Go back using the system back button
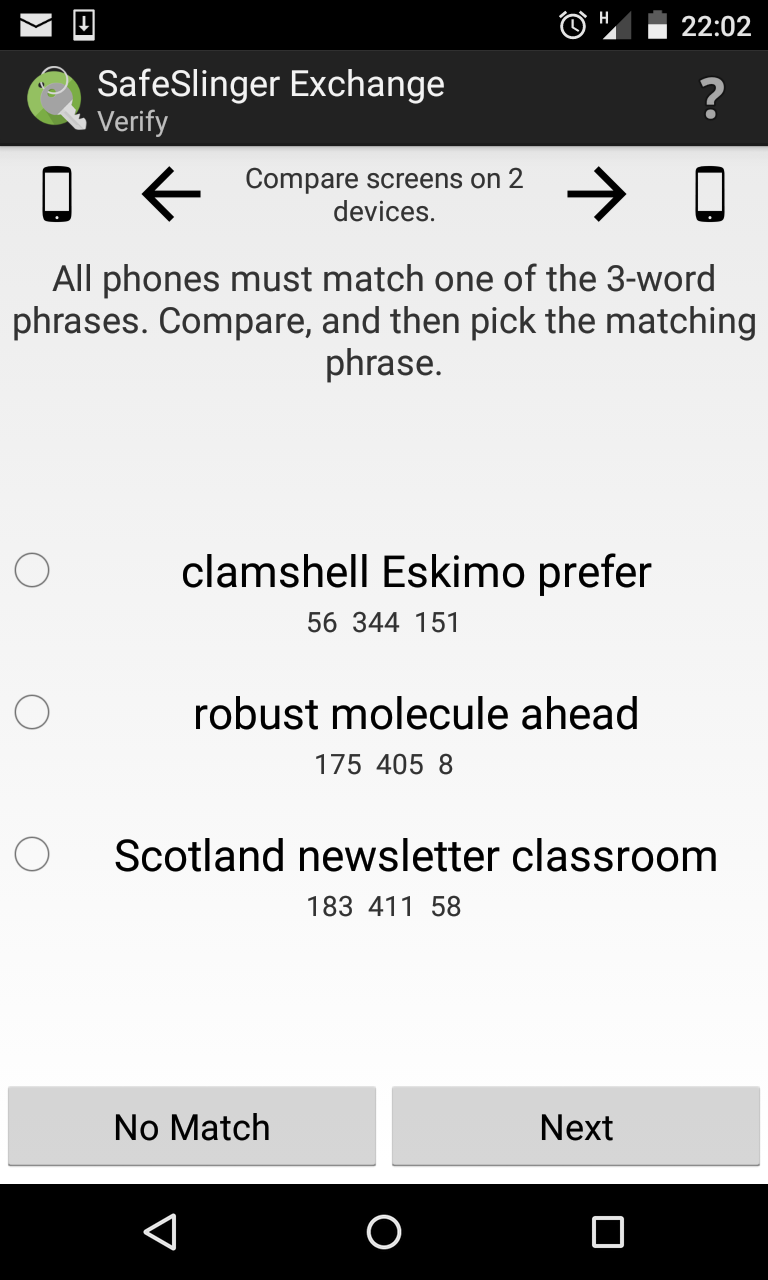 pyautogui.click(x=160, y=1232)
